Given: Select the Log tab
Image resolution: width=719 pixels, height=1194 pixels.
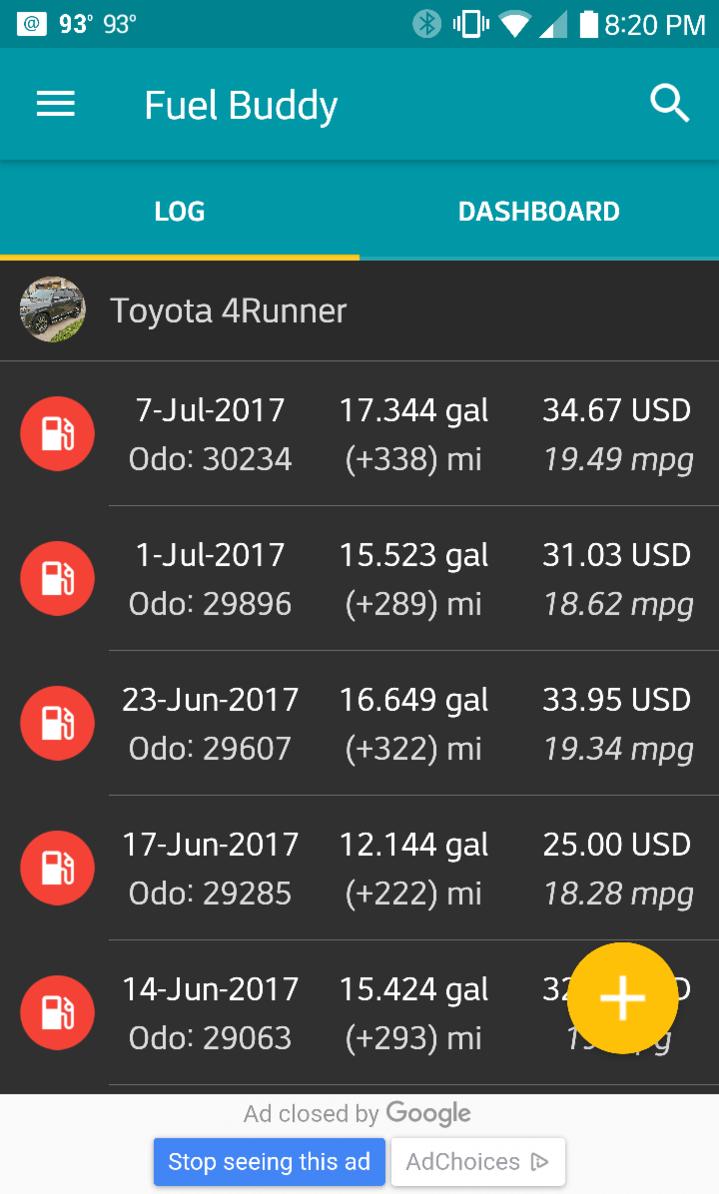Looking at the screenshot, I should [180, 211].
